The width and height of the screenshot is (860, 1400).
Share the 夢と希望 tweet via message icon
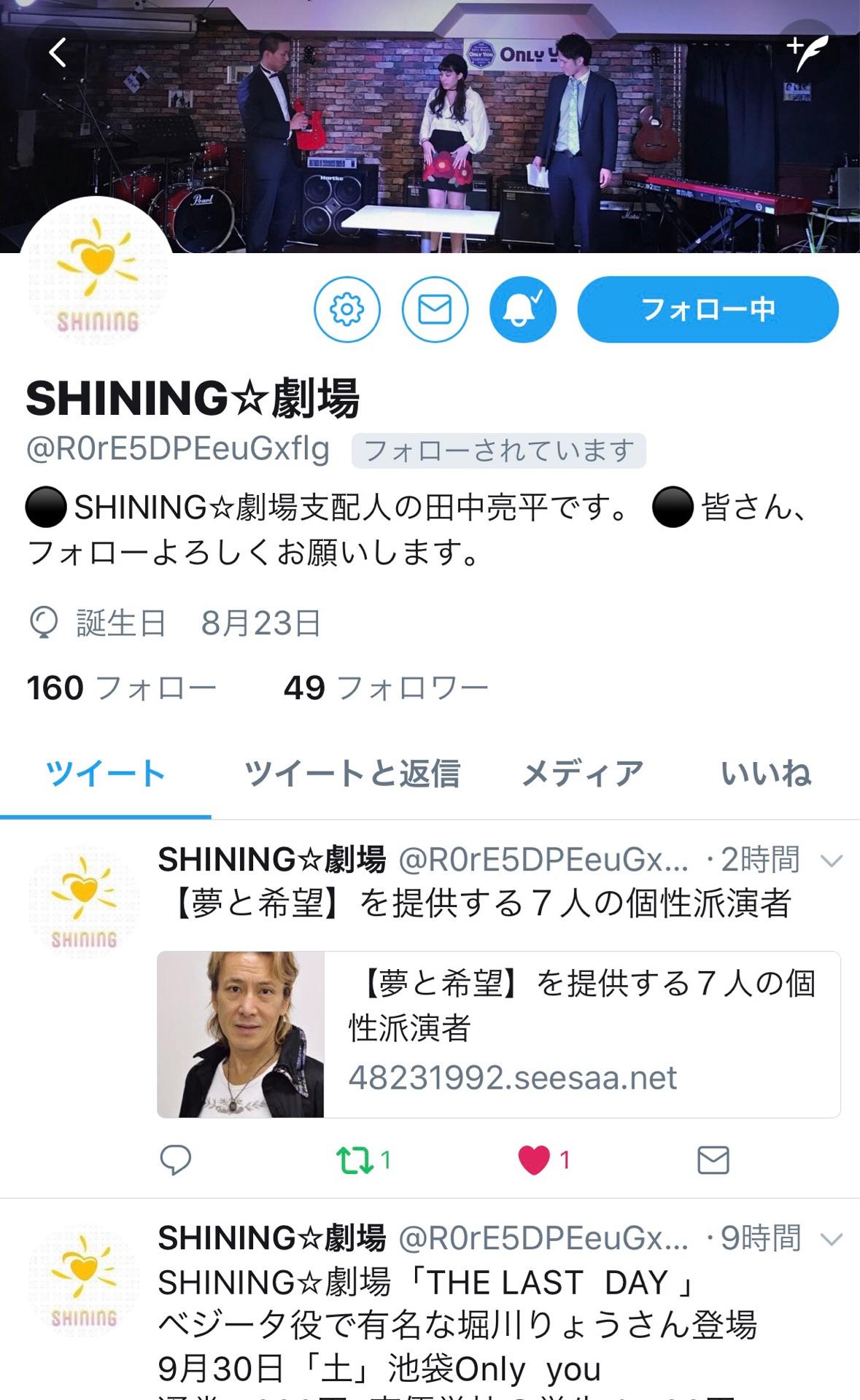713,1159
